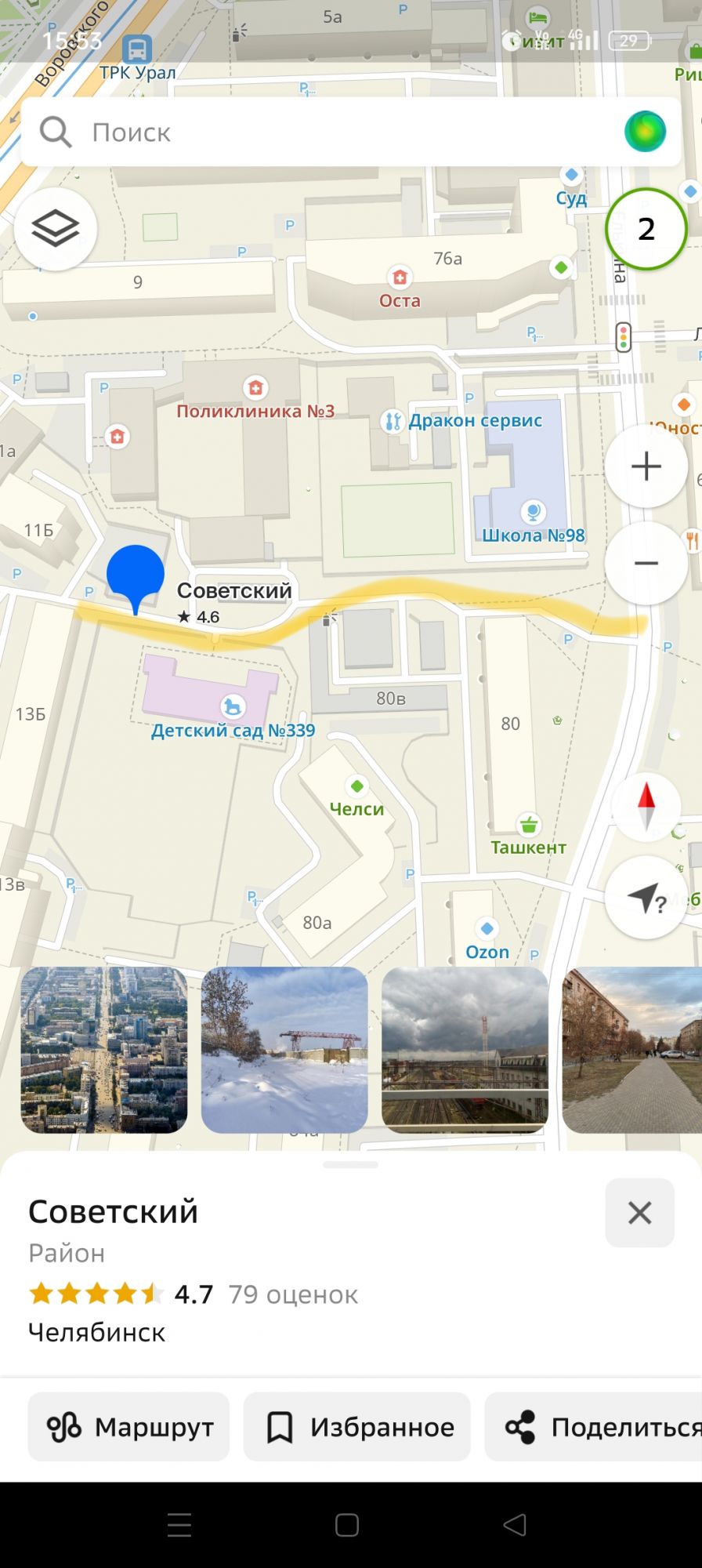
Task: Build a route with Маршрут
Action: [128, 1427]
